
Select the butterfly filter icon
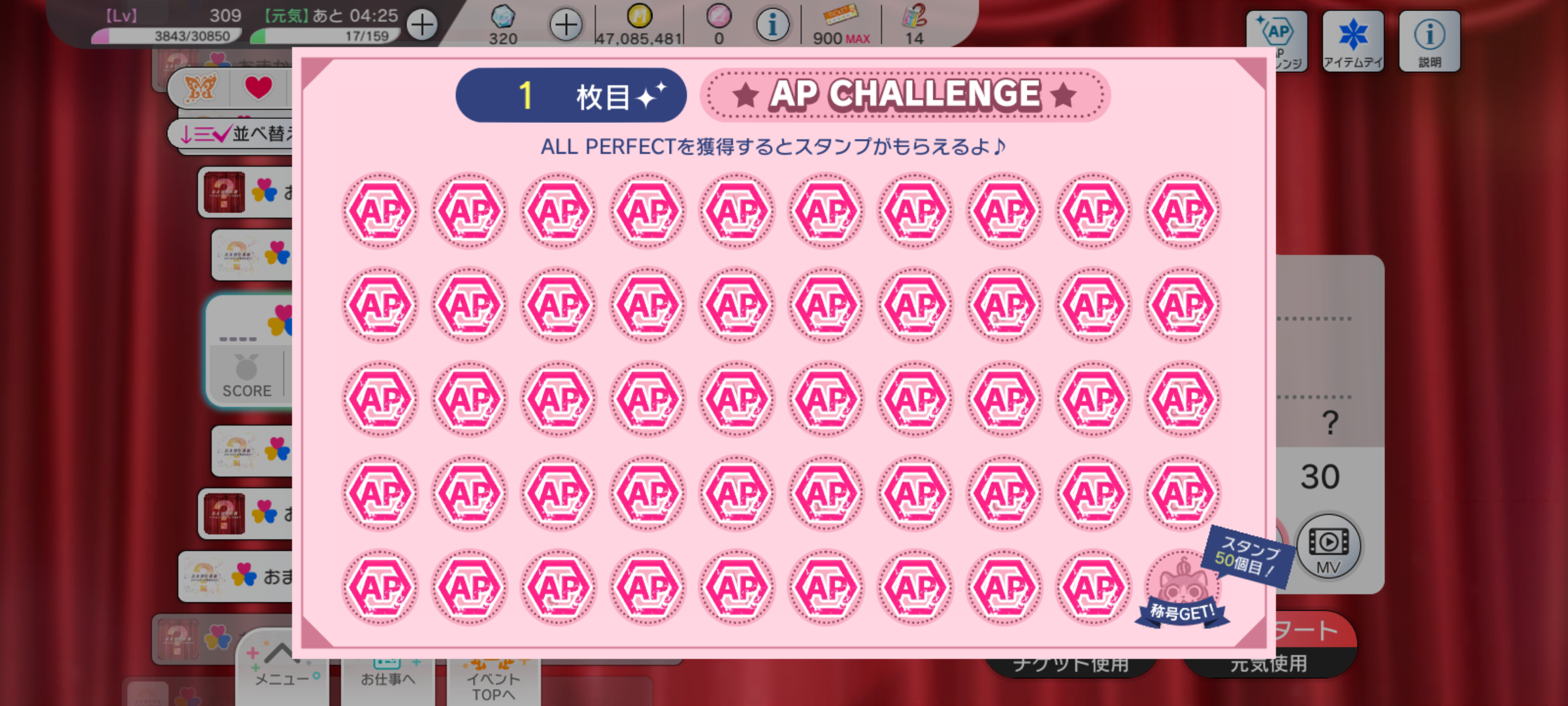coord(200,88)
